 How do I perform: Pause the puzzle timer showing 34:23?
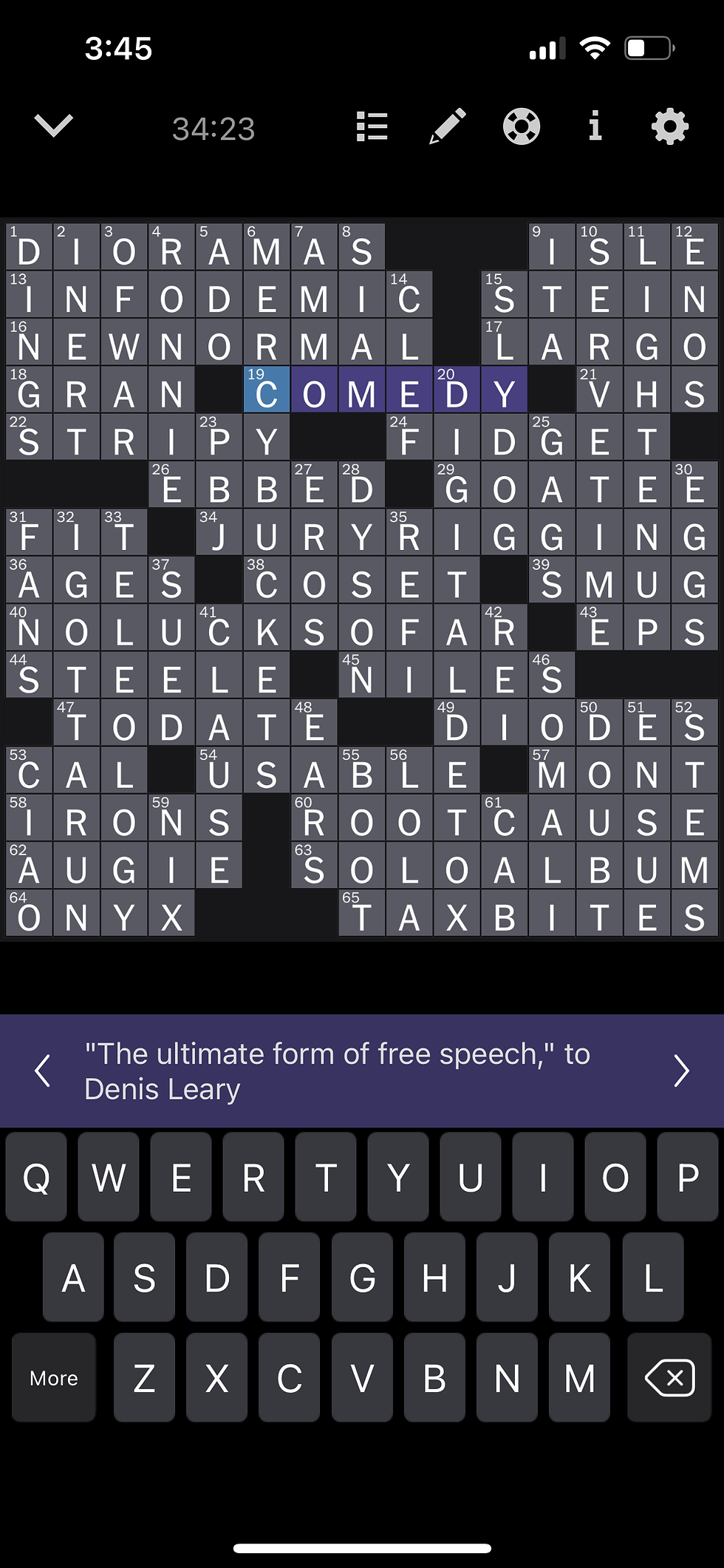point(214,129)
